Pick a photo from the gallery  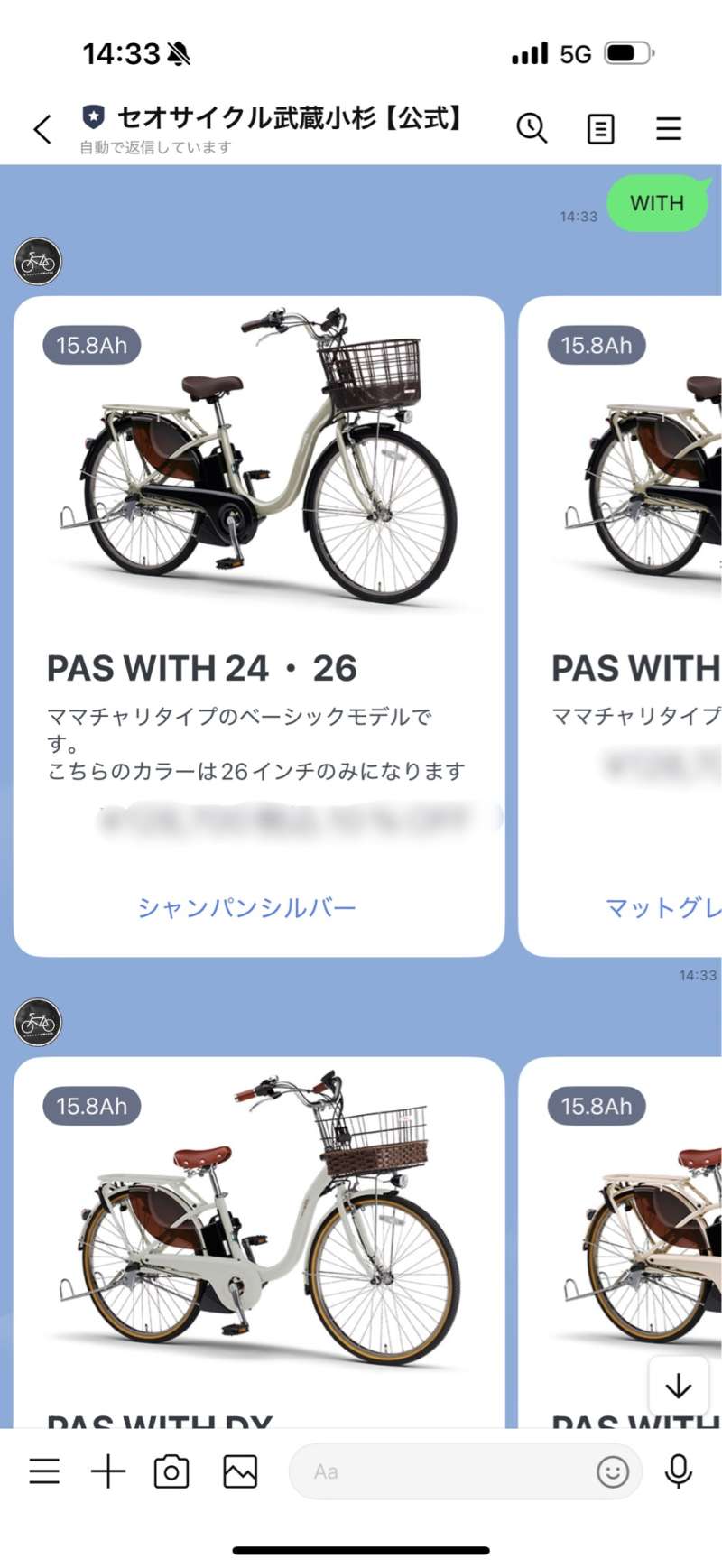(240, 1471)
